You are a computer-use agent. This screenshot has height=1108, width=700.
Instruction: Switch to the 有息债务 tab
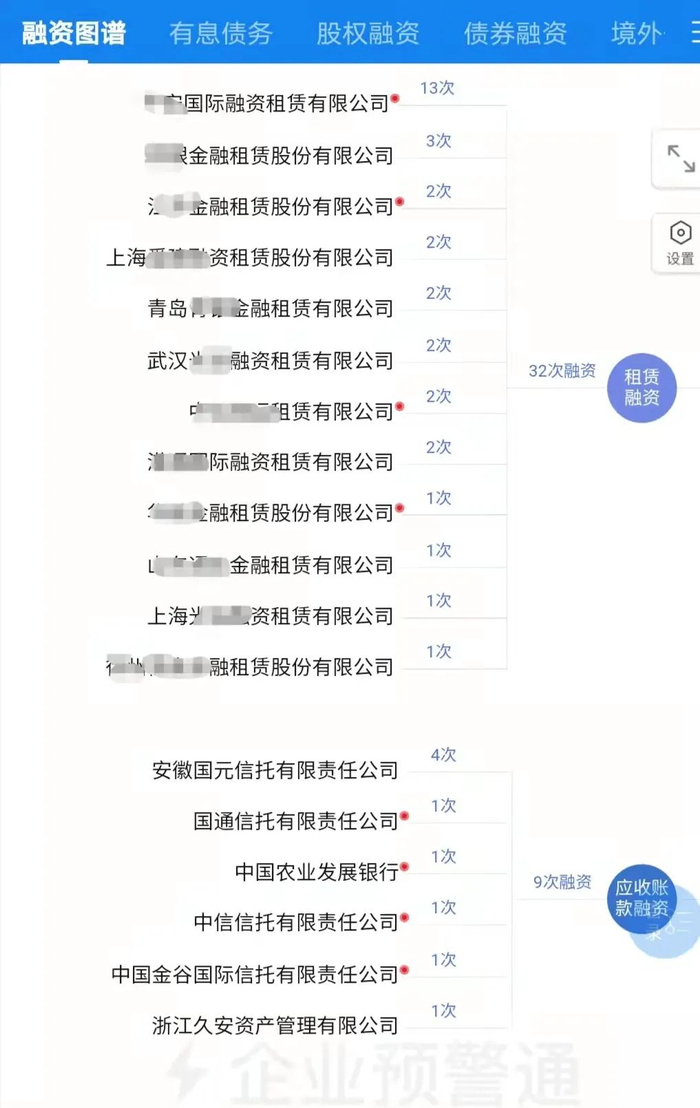(x=220, y=33)
